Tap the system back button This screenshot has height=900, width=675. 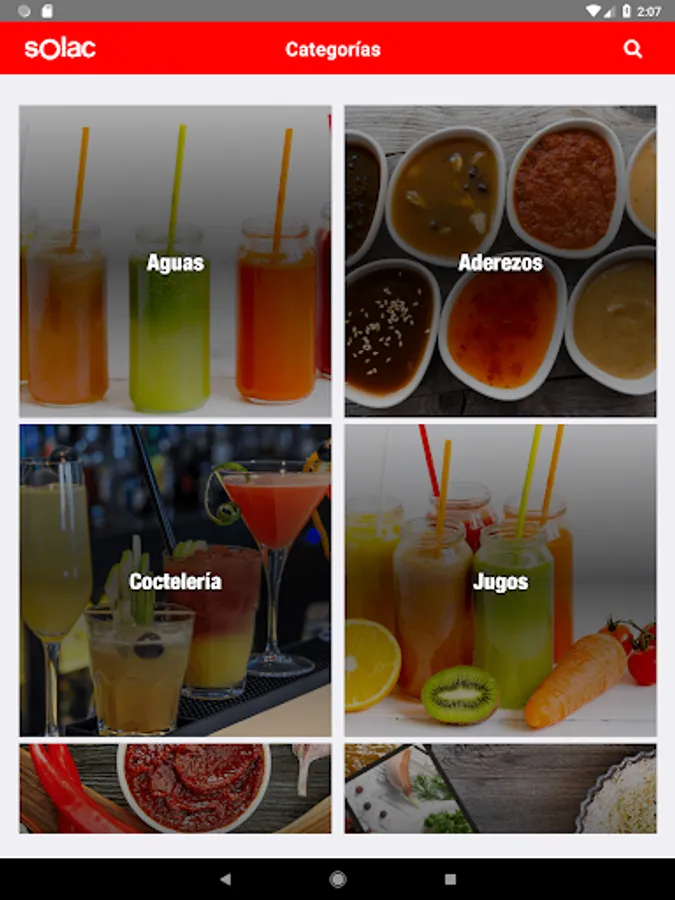(x=226, y=879)
